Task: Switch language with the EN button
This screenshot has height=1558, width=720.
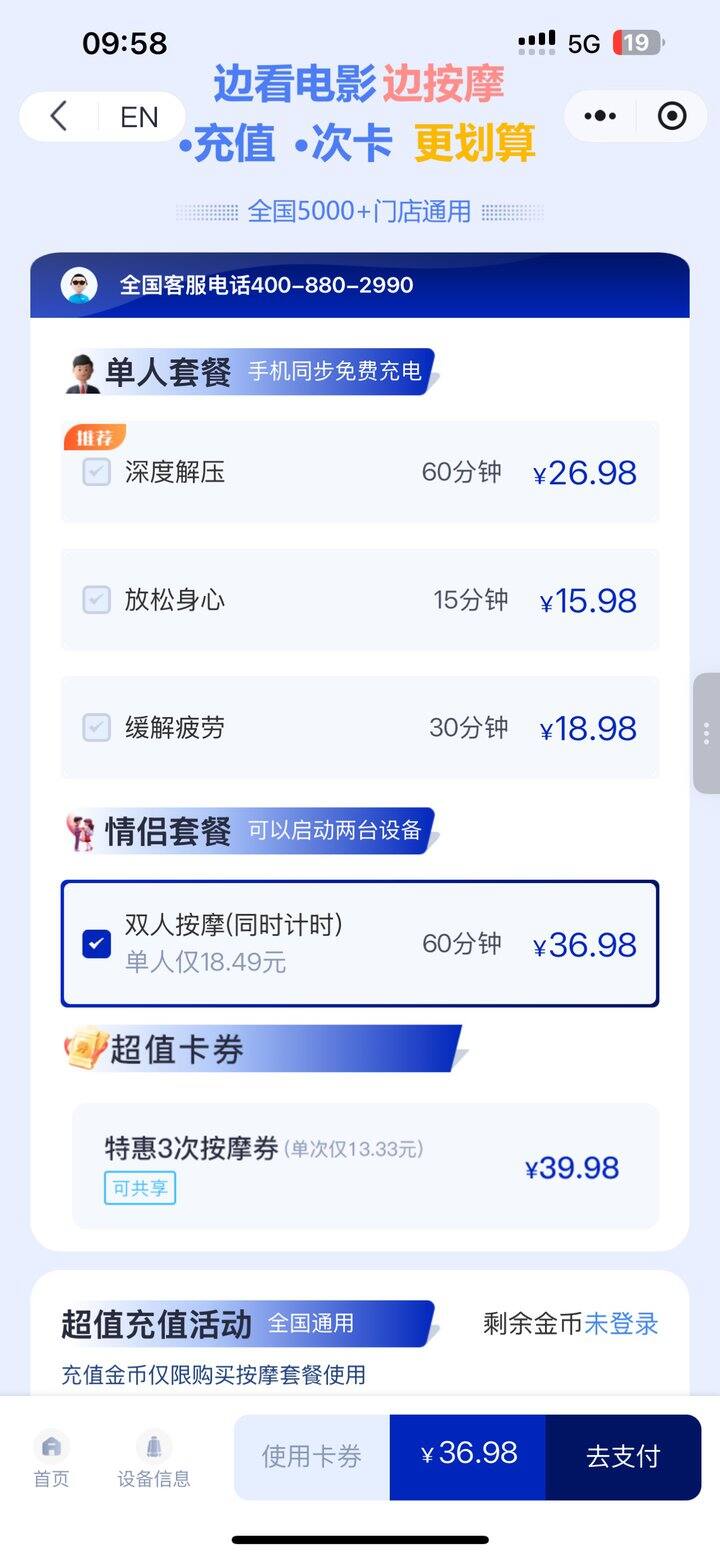Action: tap(139, 117)
